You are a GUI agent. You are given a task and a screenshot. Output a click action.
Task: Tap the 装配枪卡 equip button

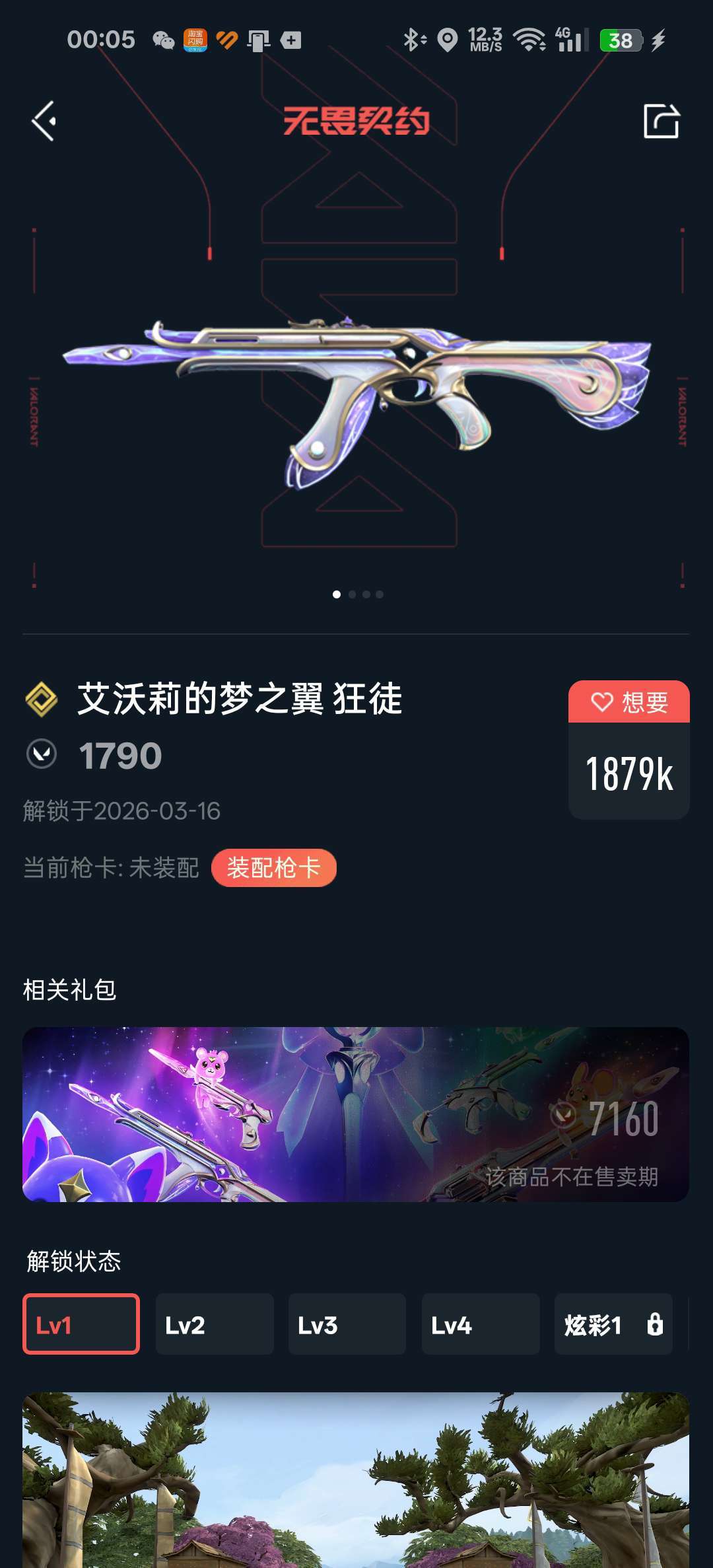274,868
